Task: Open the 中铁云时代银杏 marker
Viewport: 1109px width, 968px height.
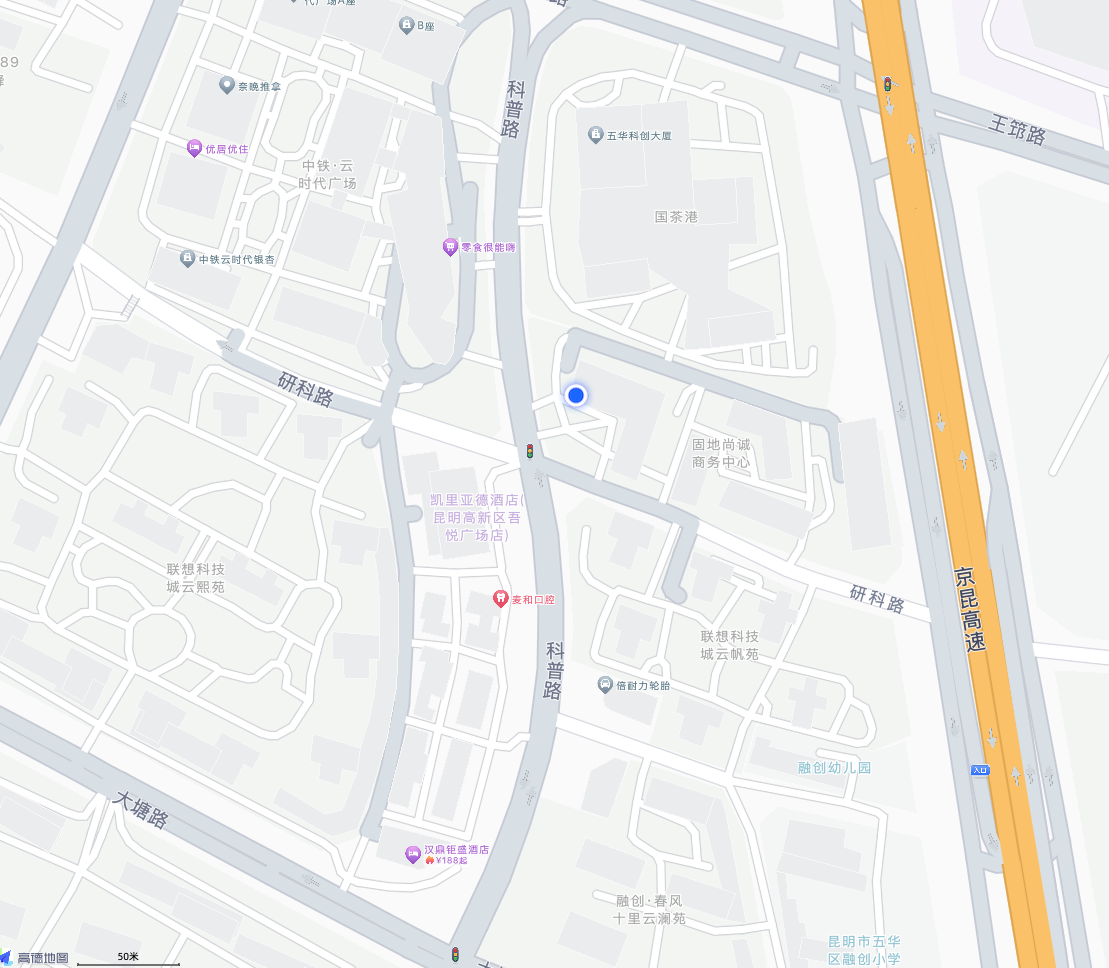Action: 187,258
